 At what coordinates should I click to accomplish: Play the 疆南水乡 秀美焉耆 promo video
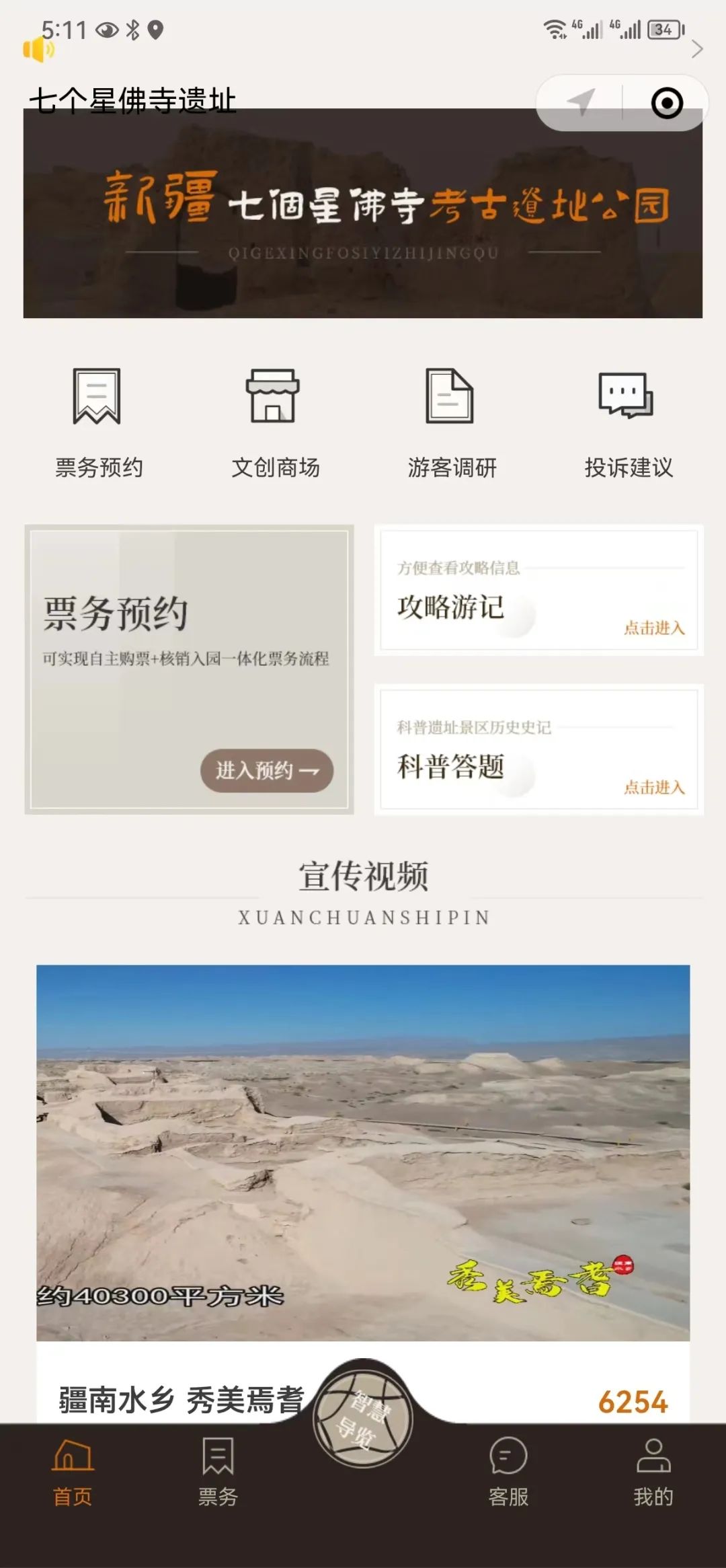[x=363, y=1152]
